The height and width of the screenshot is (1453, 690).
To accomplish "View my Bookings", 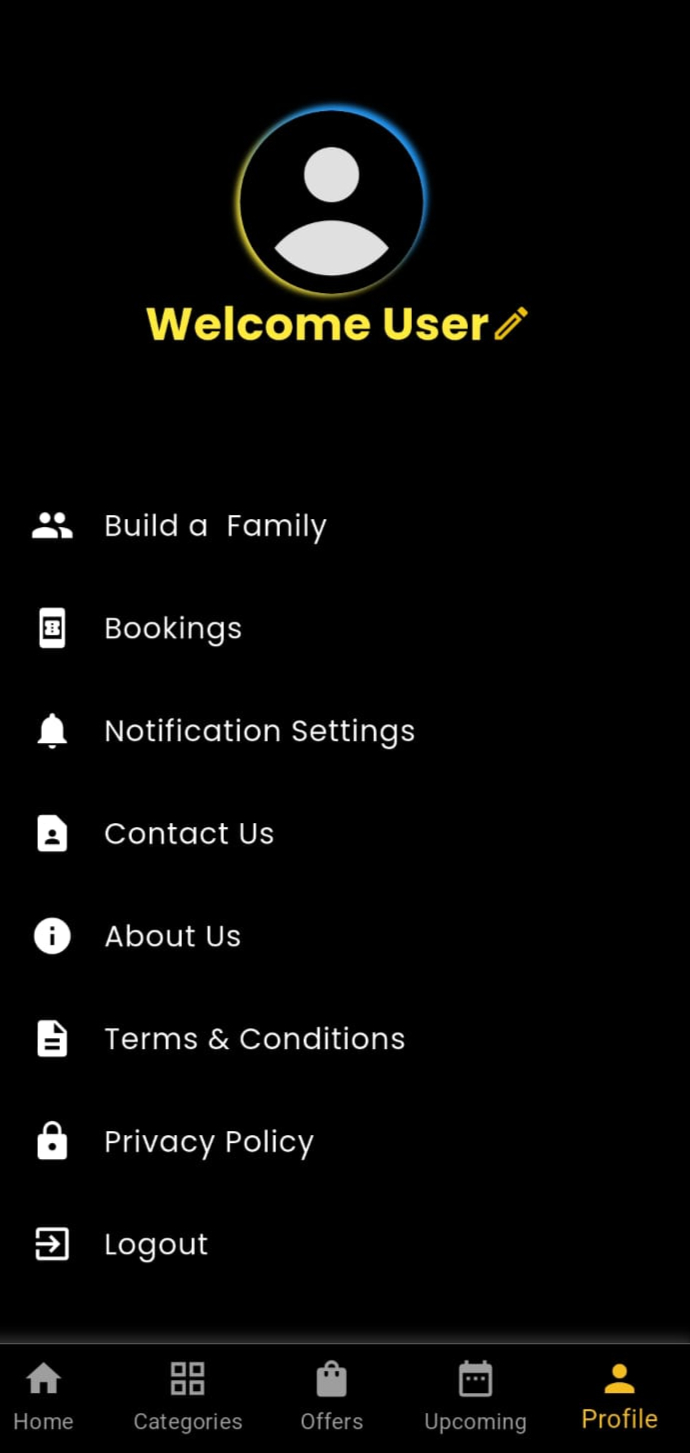I will [173, 629].
